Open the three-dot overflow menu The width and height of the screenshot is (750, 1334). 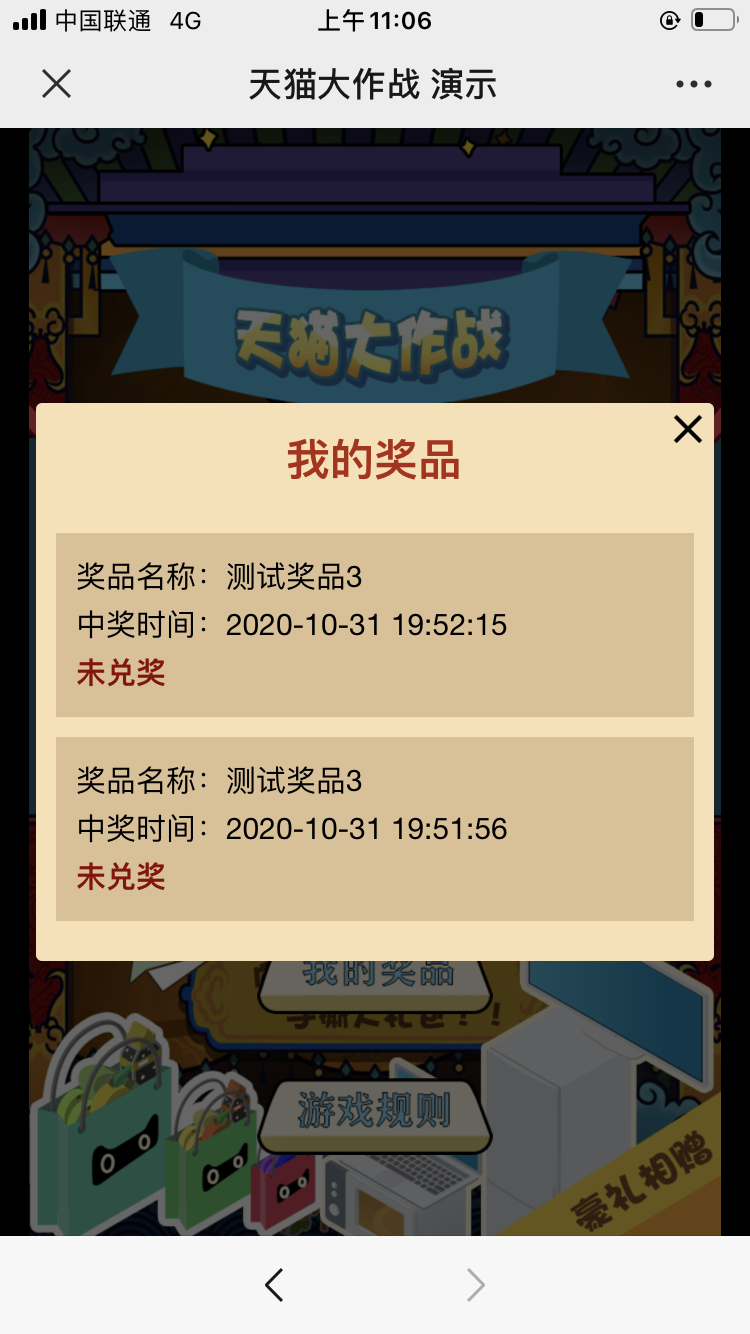click(693, 84)
